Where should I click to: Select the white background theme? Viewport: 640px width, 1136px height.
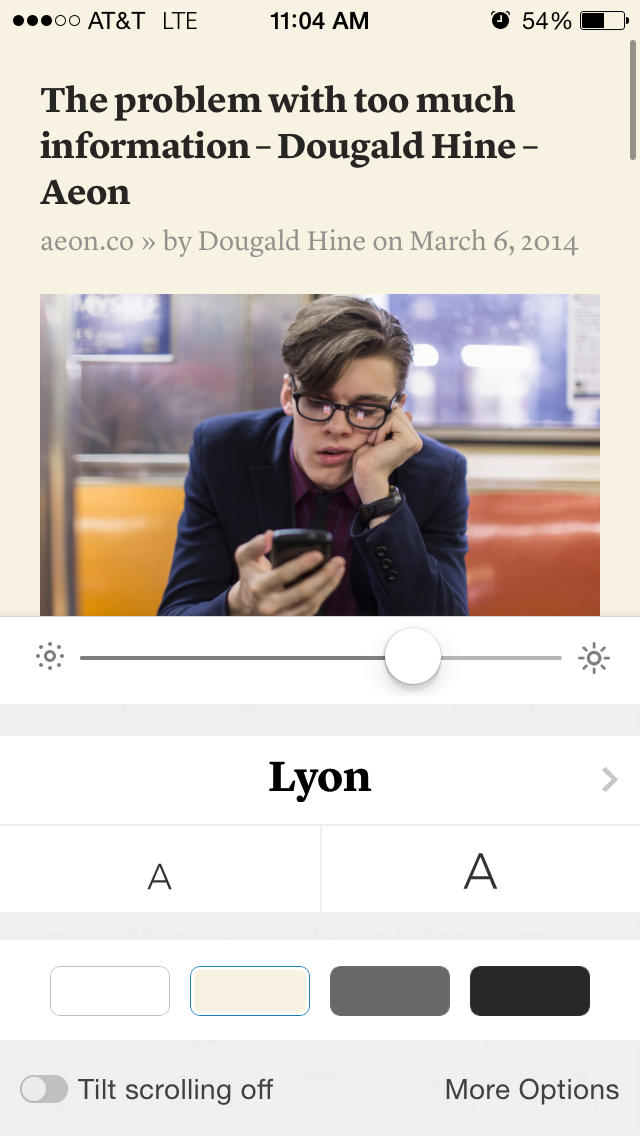pos(109,990)
